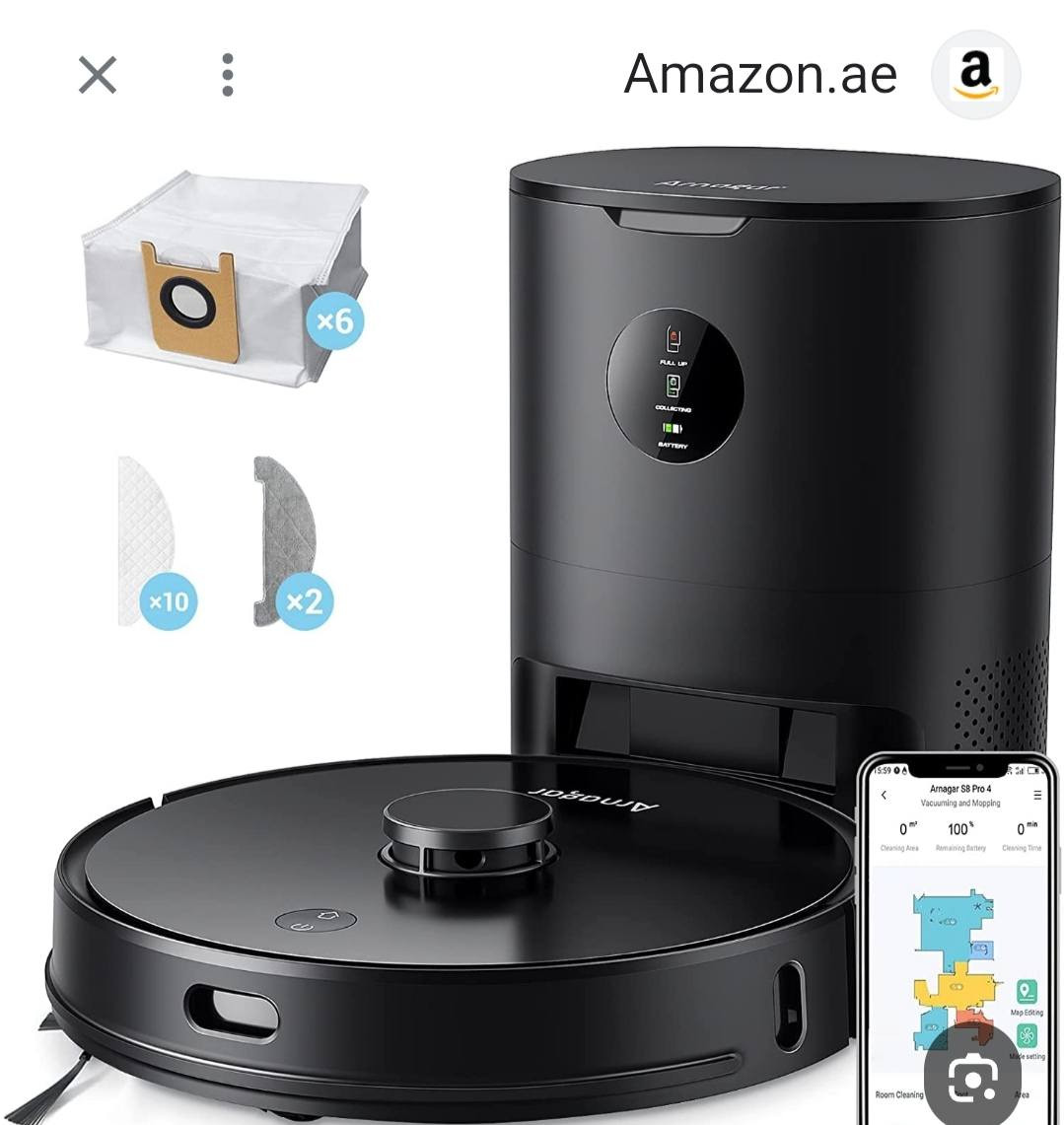Open the three-dot overflow menu
Image resolution: width=1064 pixels, height=1125 pixels.
(x=228, y=75)
